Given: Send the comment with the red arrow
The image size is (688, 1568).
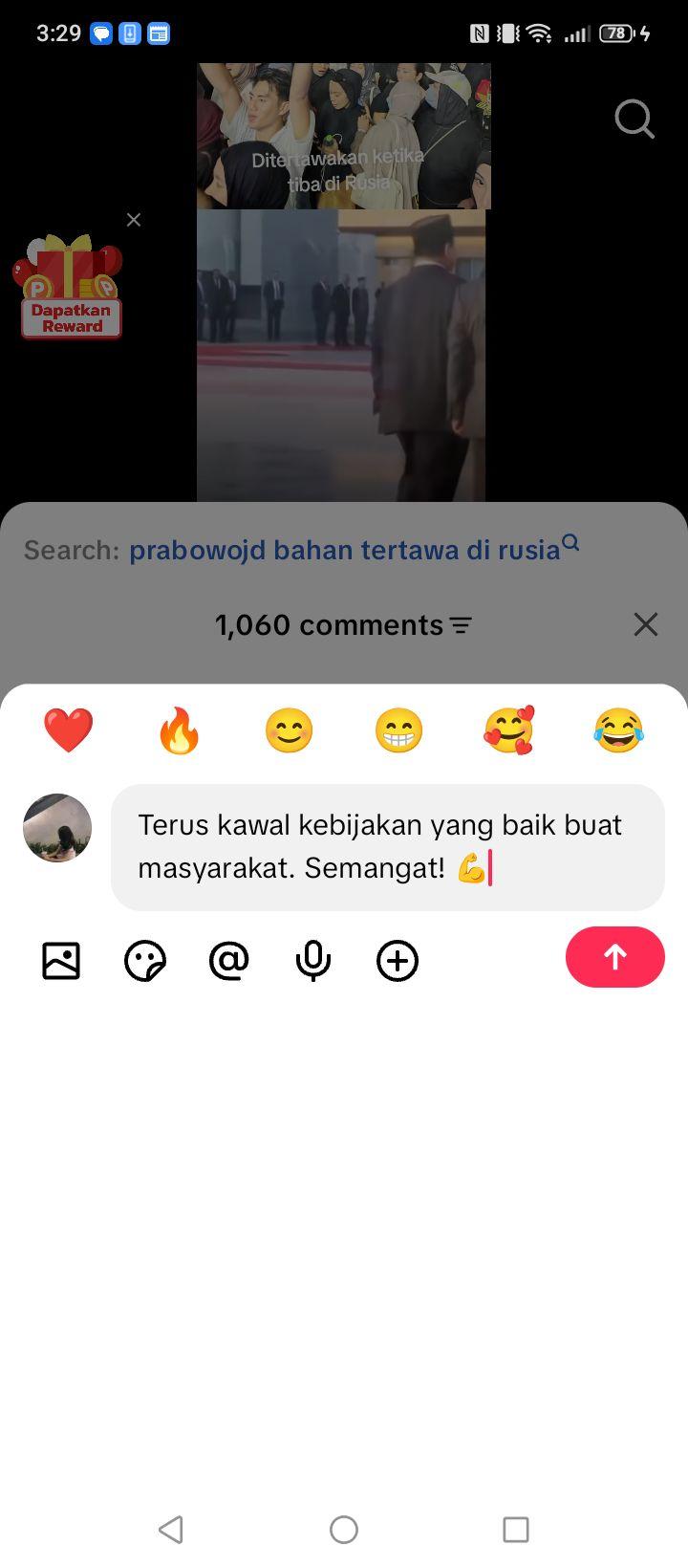Looking at the screenshot, I should 614,957.
